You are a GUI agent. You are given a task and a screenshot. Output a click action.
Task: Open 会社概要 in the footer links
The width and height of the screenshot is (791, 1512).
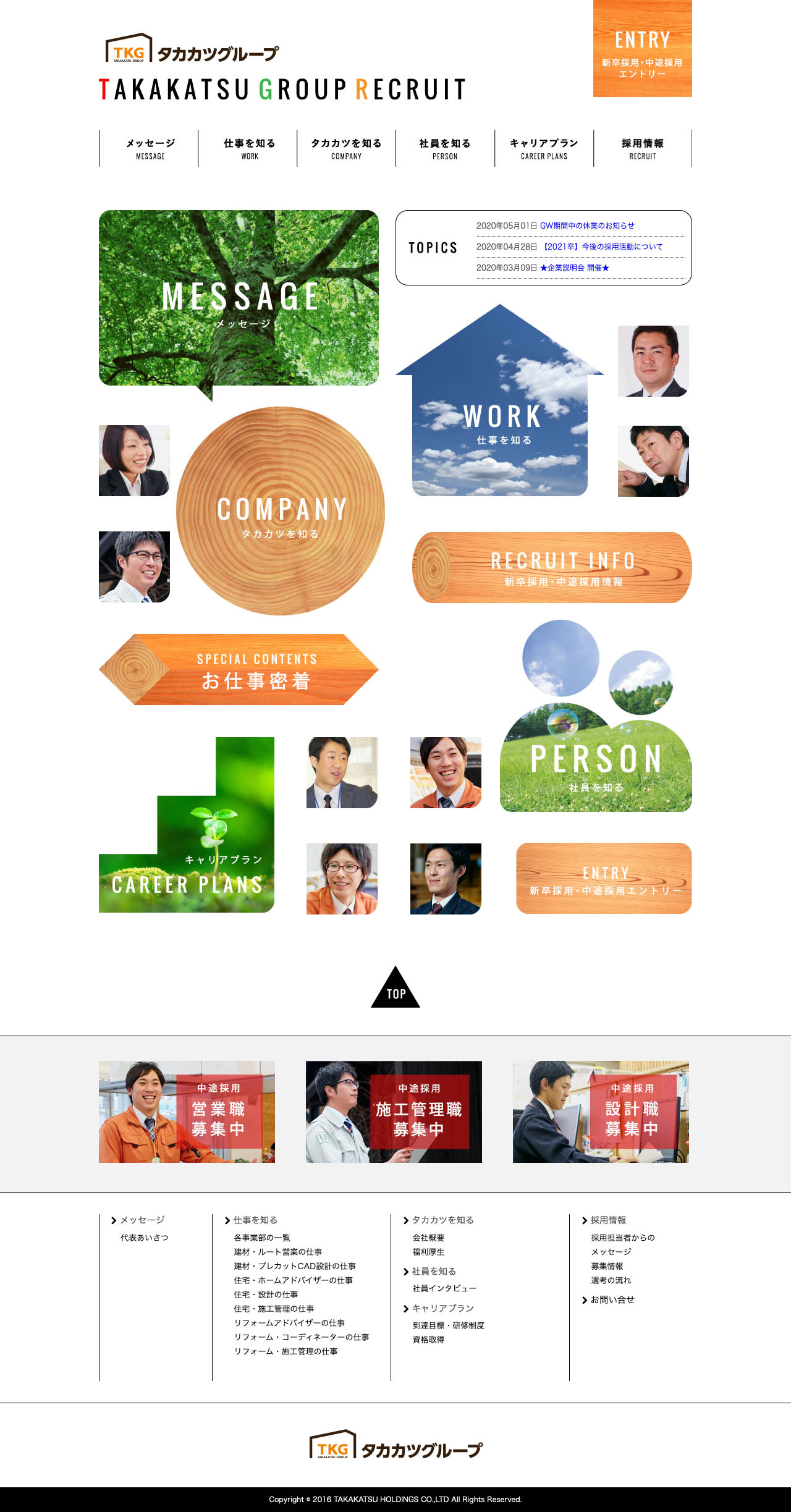[x=428, y=1238]
